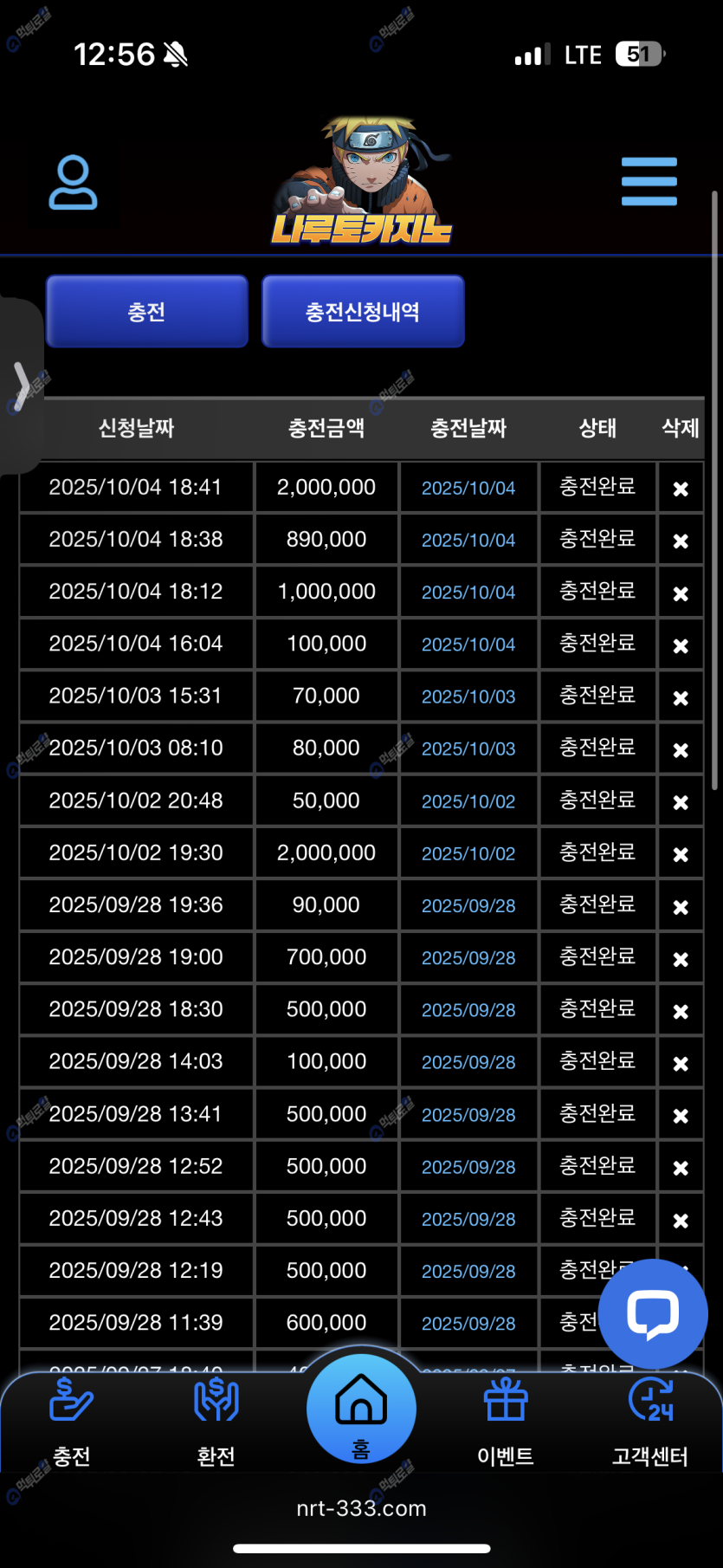Remove the 2025/09/28 19:36 entry
Viewport: 723px width, 1568px height.
[x=681, y=907]
